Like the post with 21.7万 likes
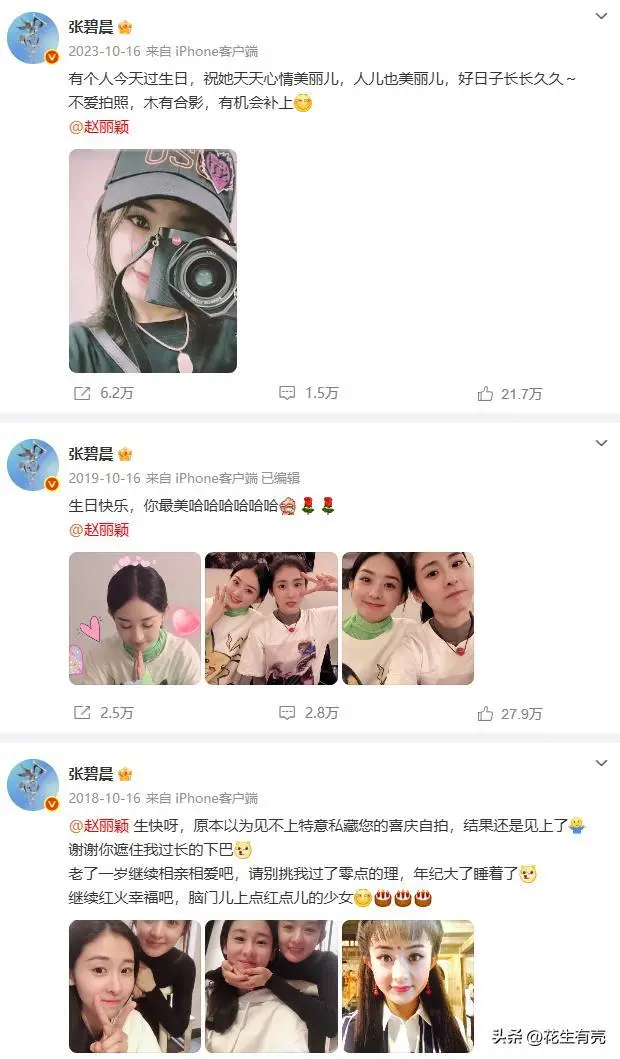620x1059 pixels. click(x=510, y=394)
